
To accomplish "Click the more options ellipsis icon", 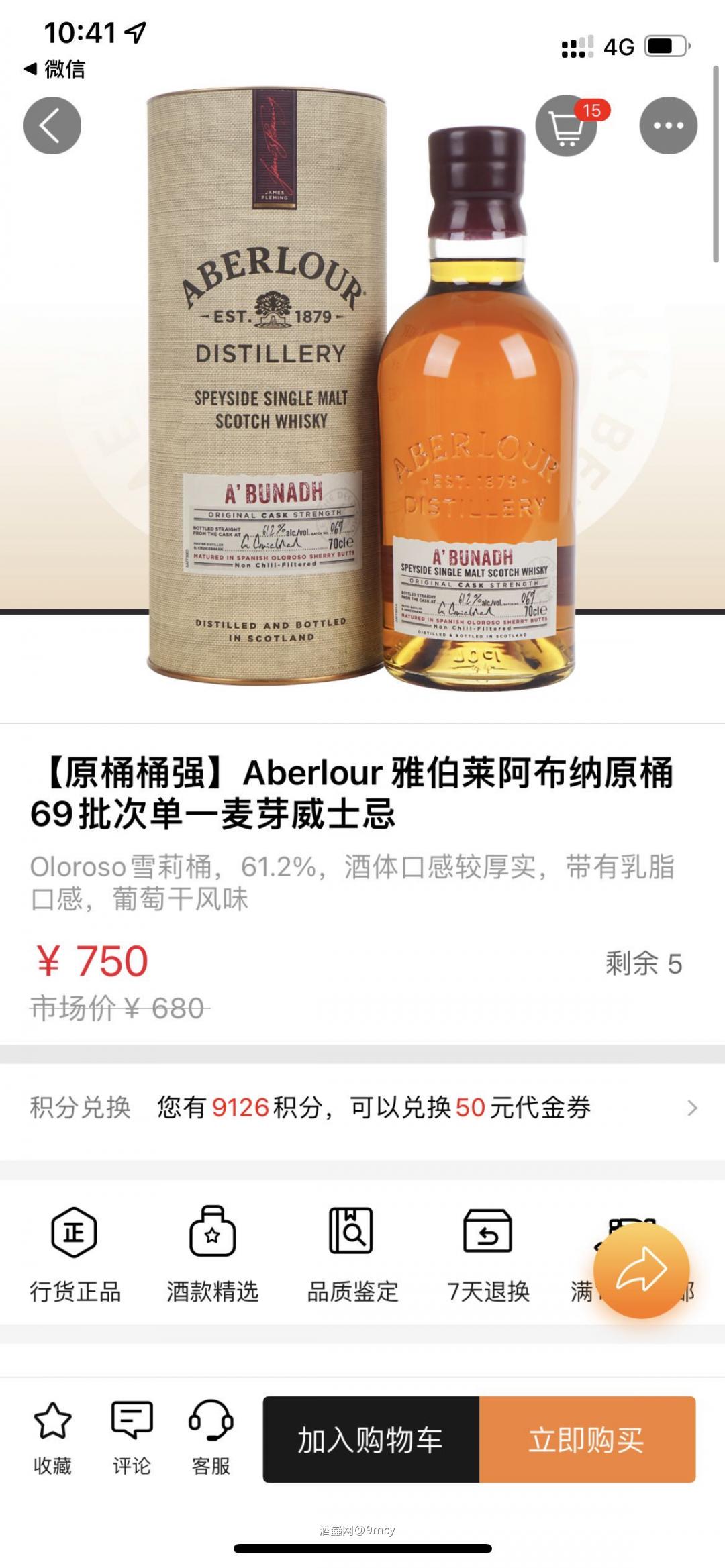I will [668, 125].
